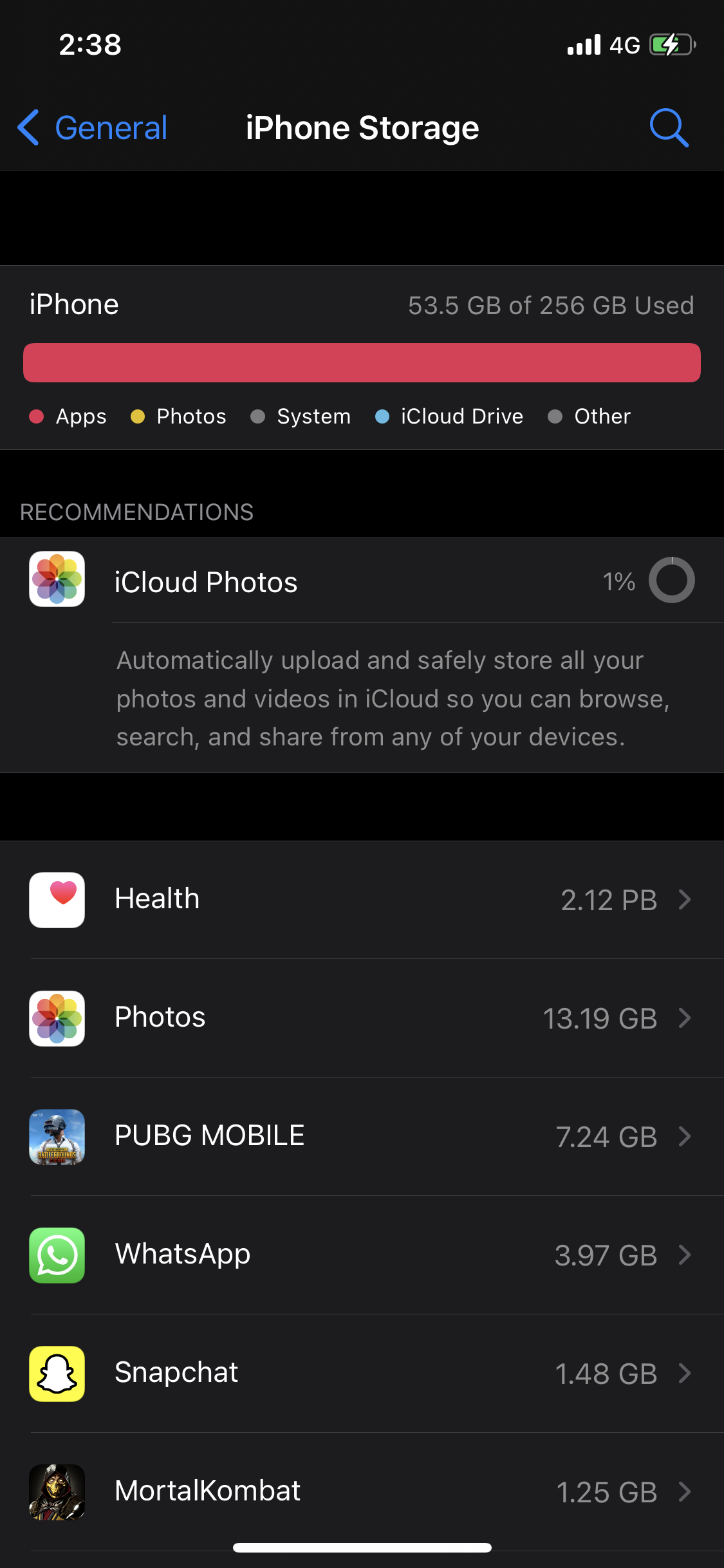Go back to General settings
724x1568 pixels.
(x=91, y=127)
